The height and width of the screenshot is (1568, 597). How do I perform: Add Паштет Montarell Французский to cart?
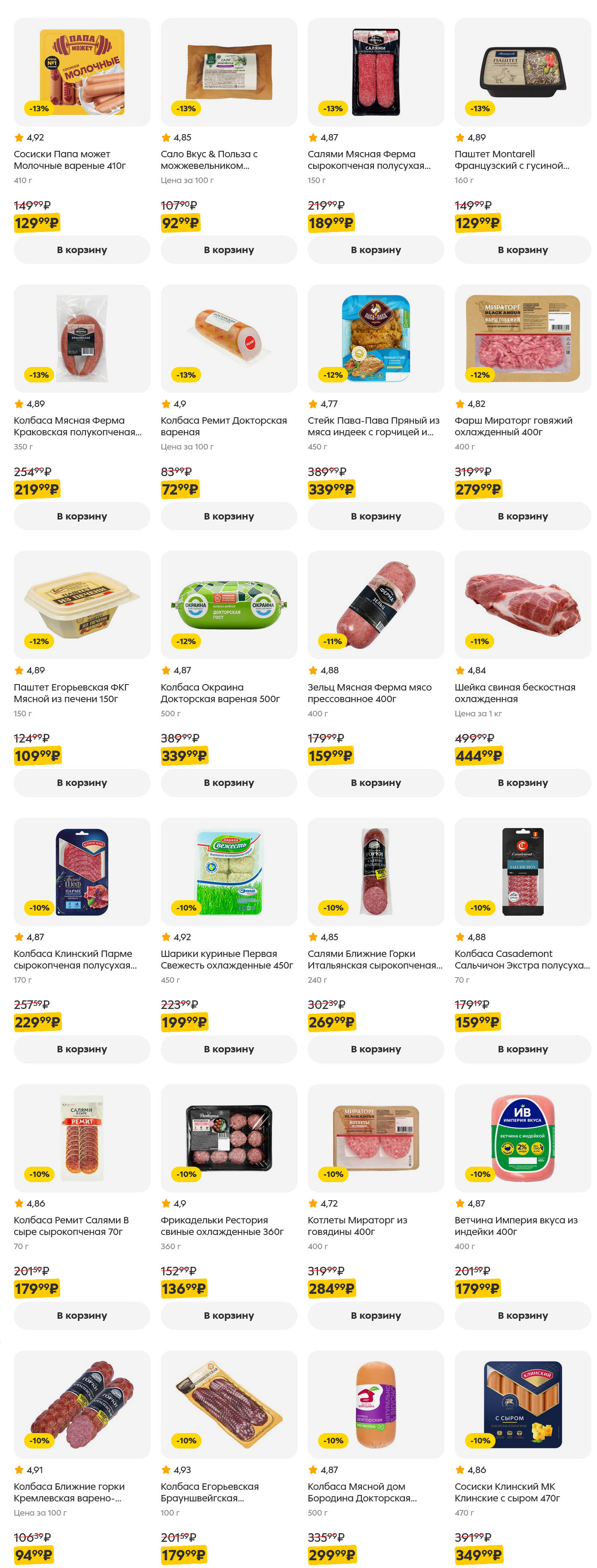[522, 250]
